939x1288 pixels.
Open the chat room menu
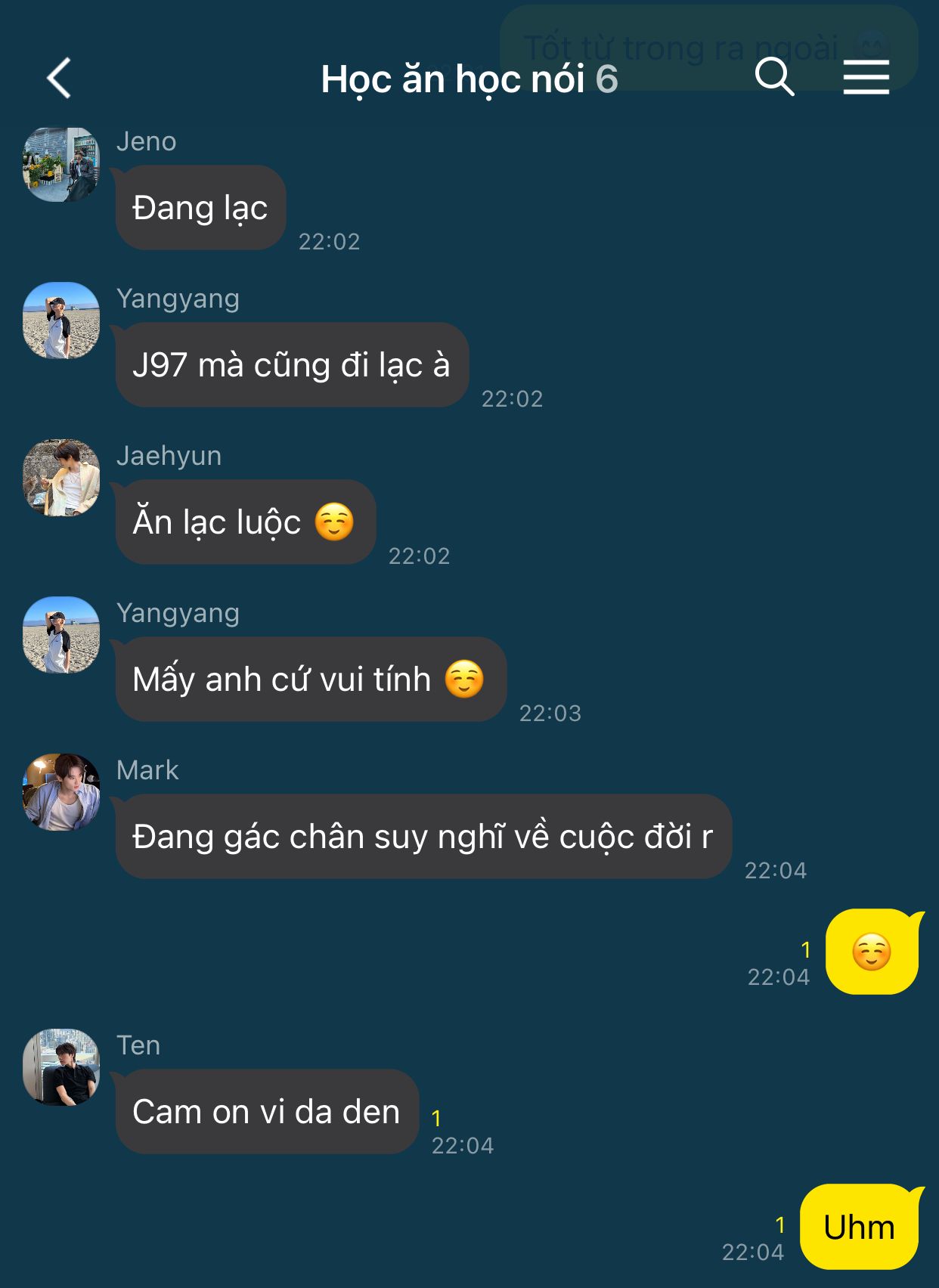[866, 77]
